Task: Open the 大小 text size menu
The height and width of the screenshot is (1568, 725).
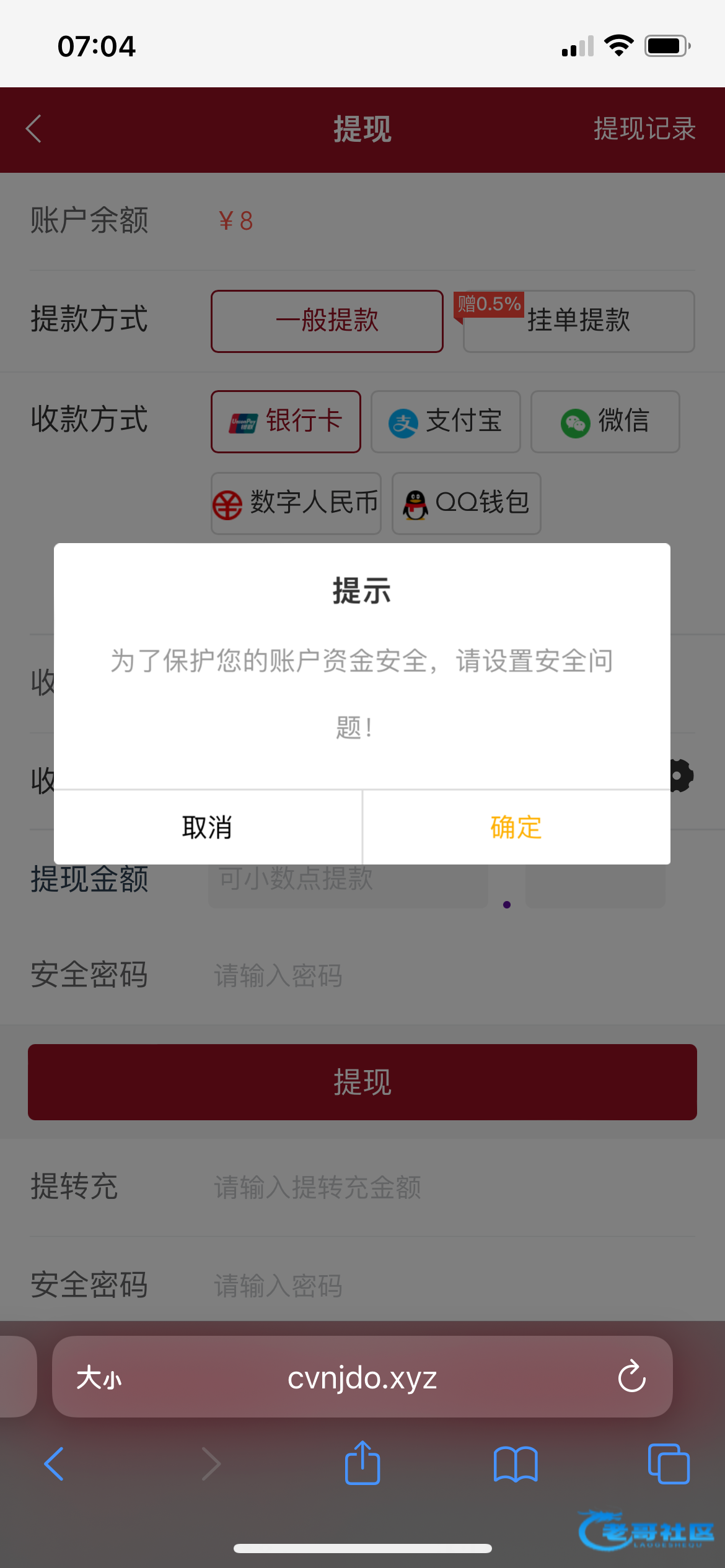Action: coord(99,1377)
